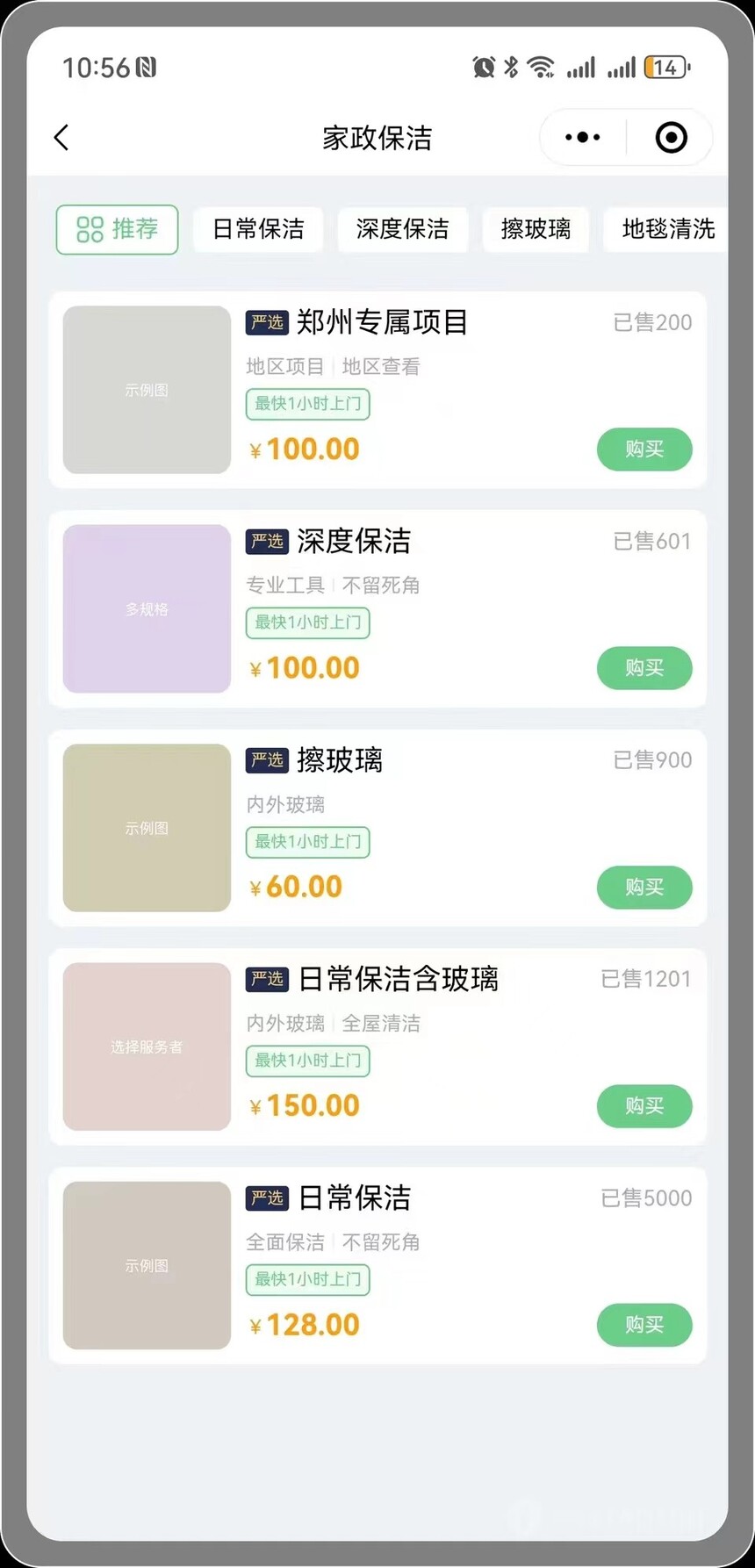Select the 推荐 category tab
The width and height of the screenshot is (755, 1568).
(118, 230)
